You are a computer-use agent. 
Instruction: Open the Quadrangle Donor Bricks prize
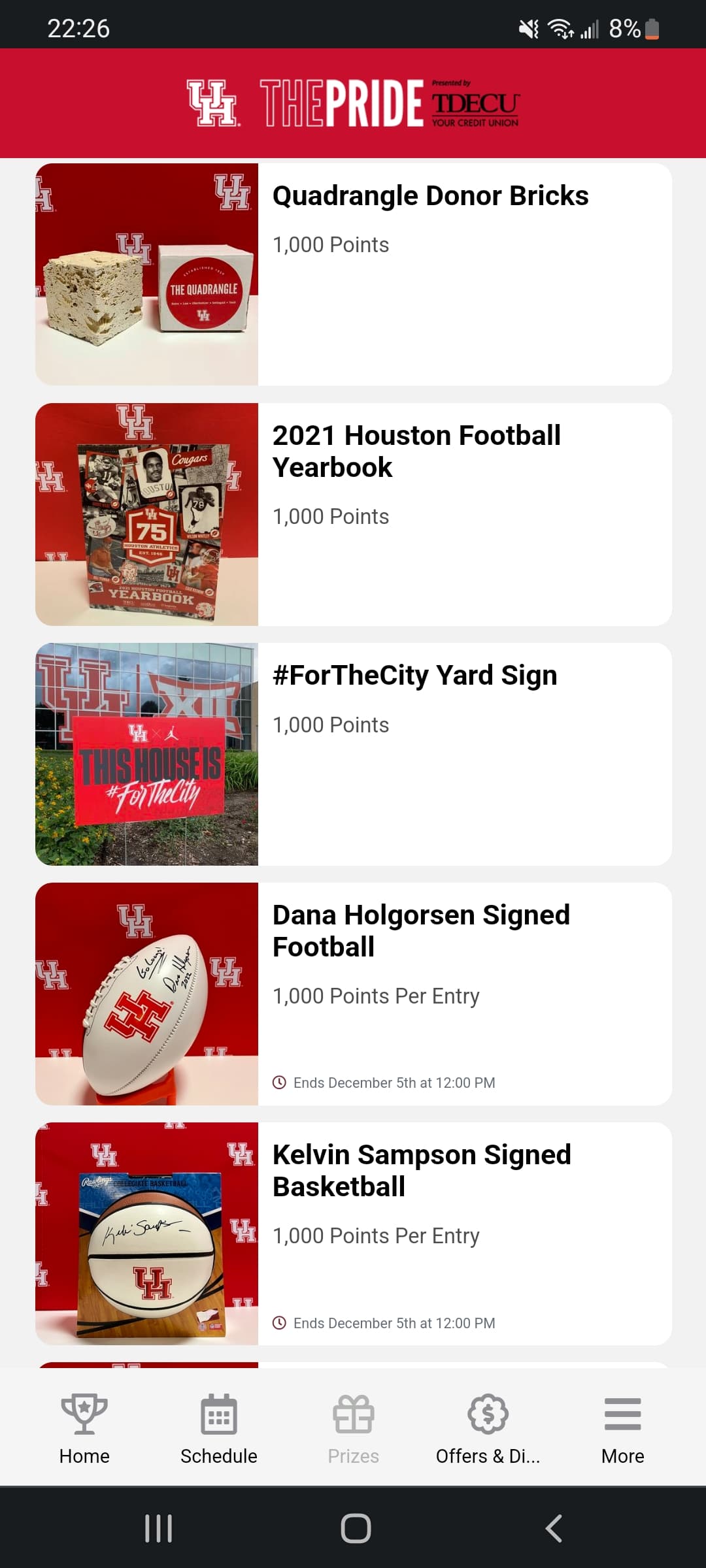tap(353, 274)
